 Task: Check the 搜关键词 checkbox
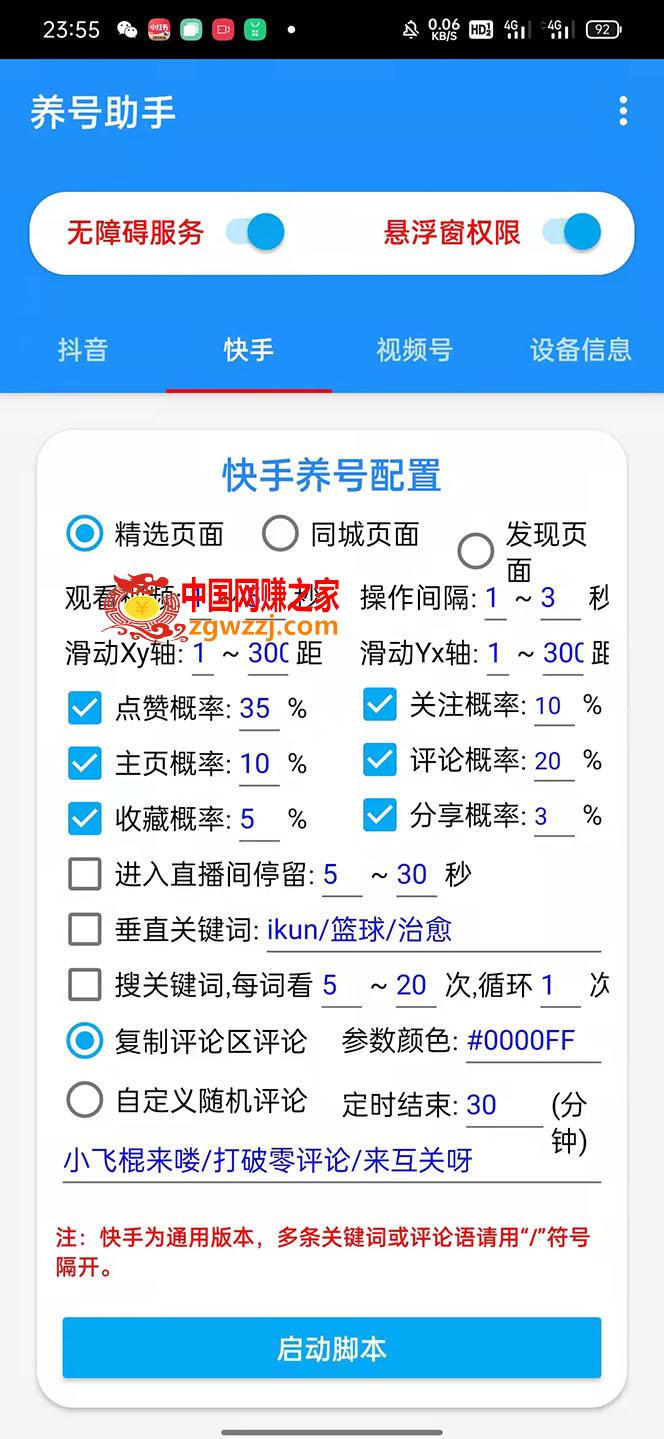(85, 985)
